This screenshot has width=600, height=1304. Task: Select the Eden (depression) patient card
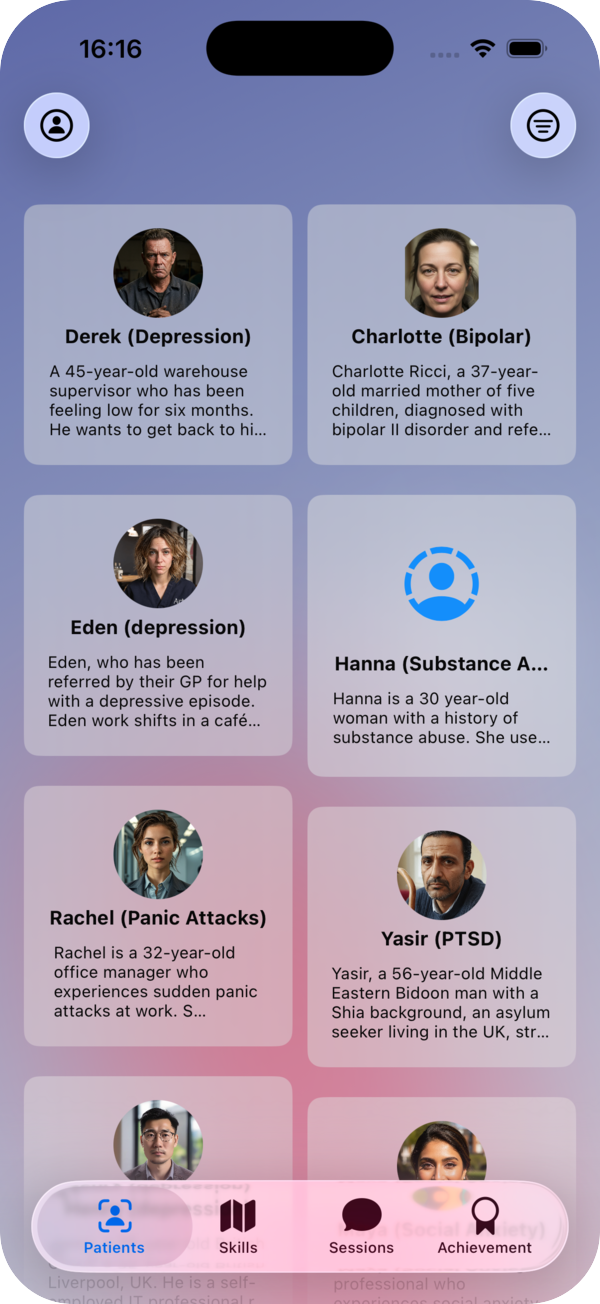click(x=158, y=625)
